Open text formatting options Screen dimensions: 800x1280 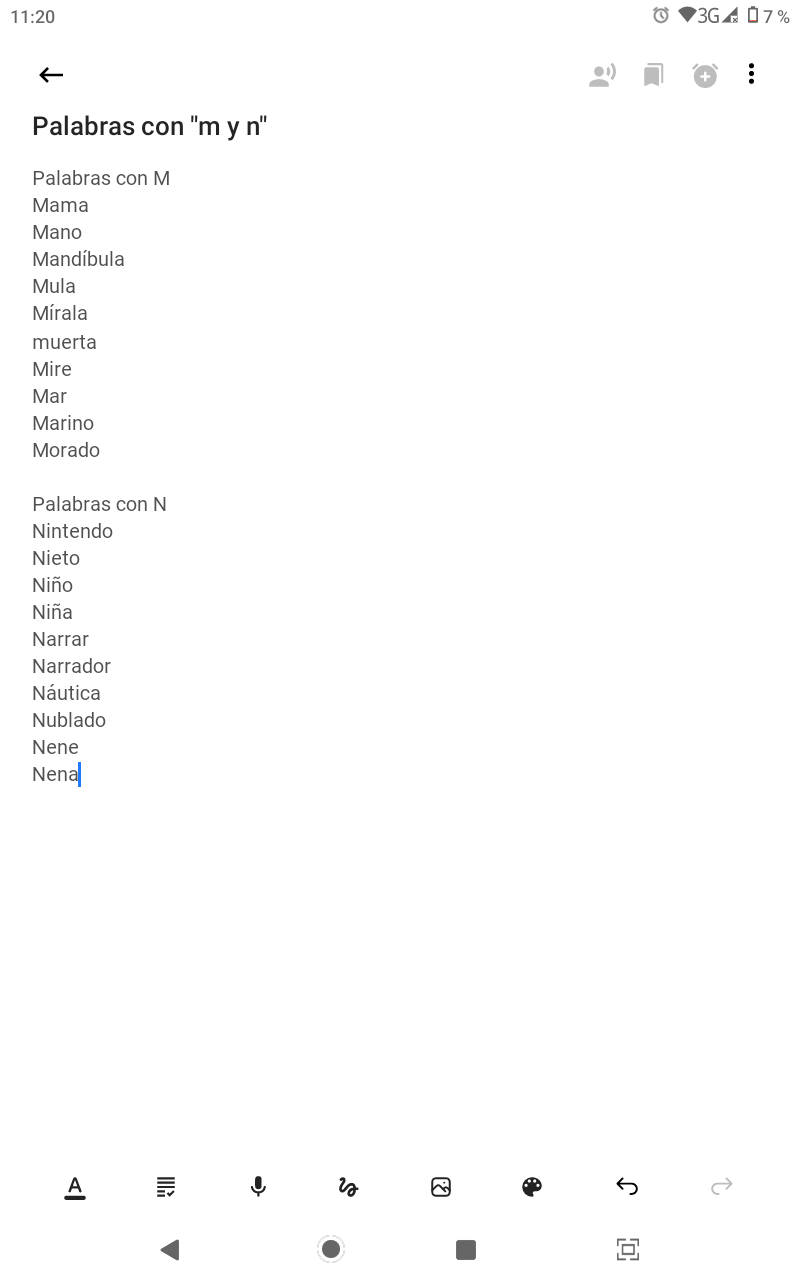point(75,1187)
